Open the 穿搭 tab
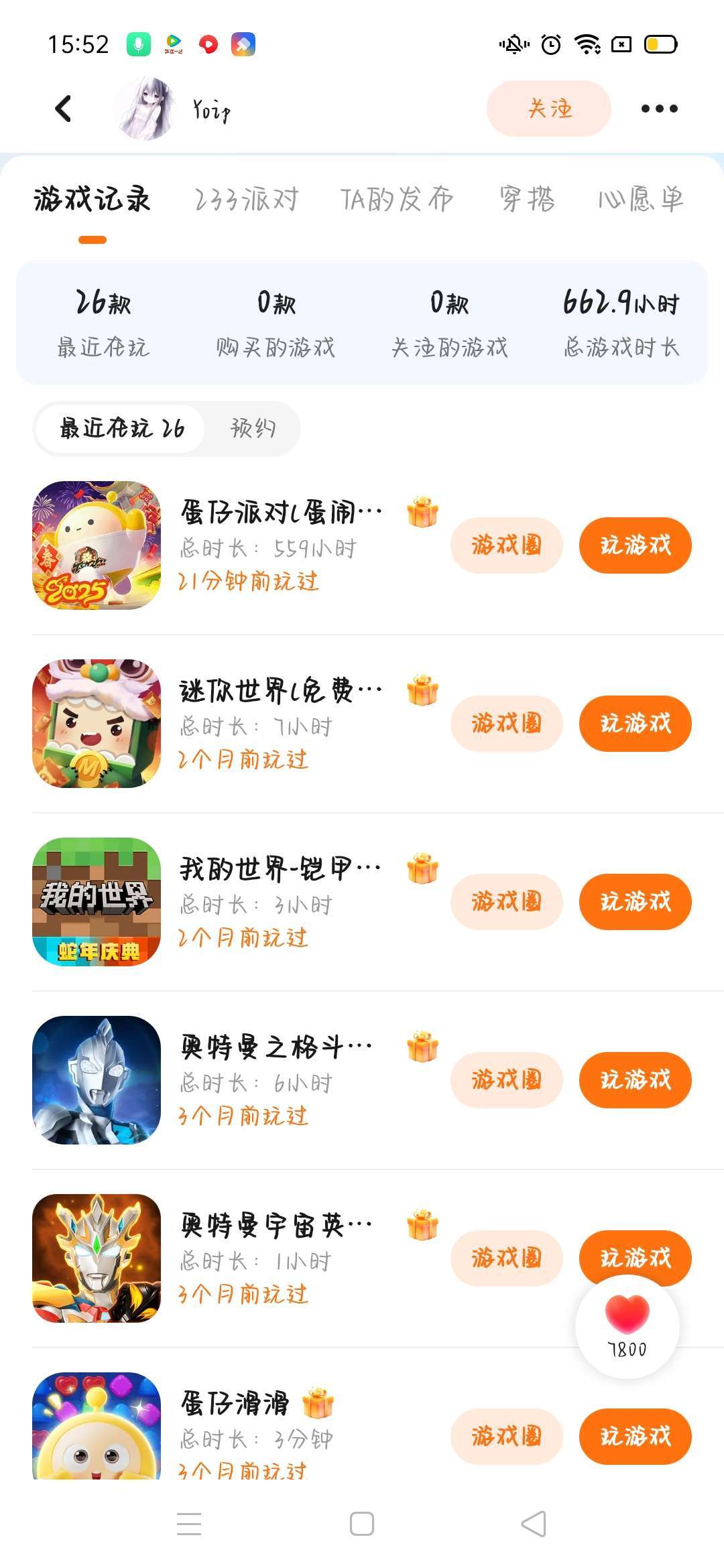This screenshot has height=1568, width=724. tap(527, 200)
